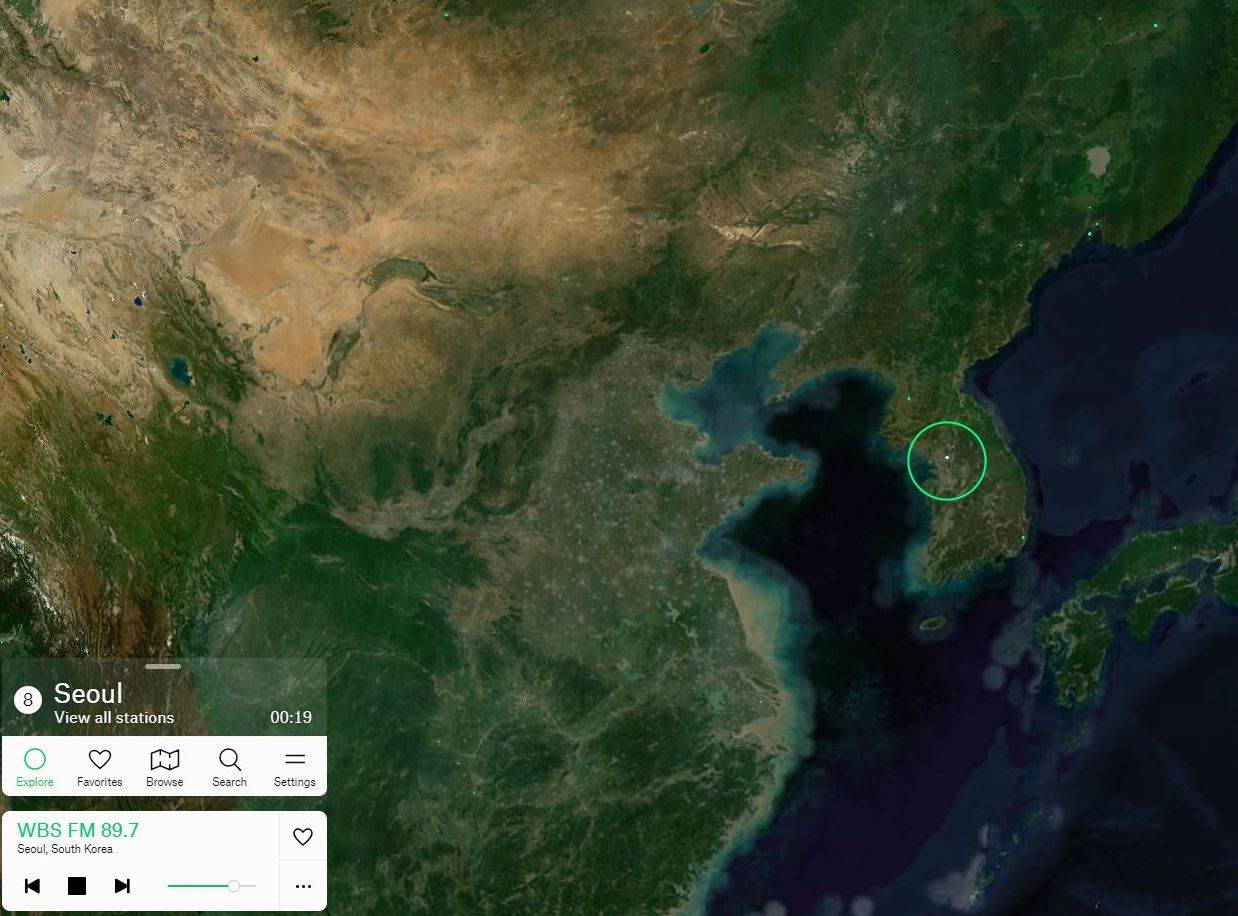
Task: Open the Settings tab
Action: pyautogui.click(x=294, y=767)
